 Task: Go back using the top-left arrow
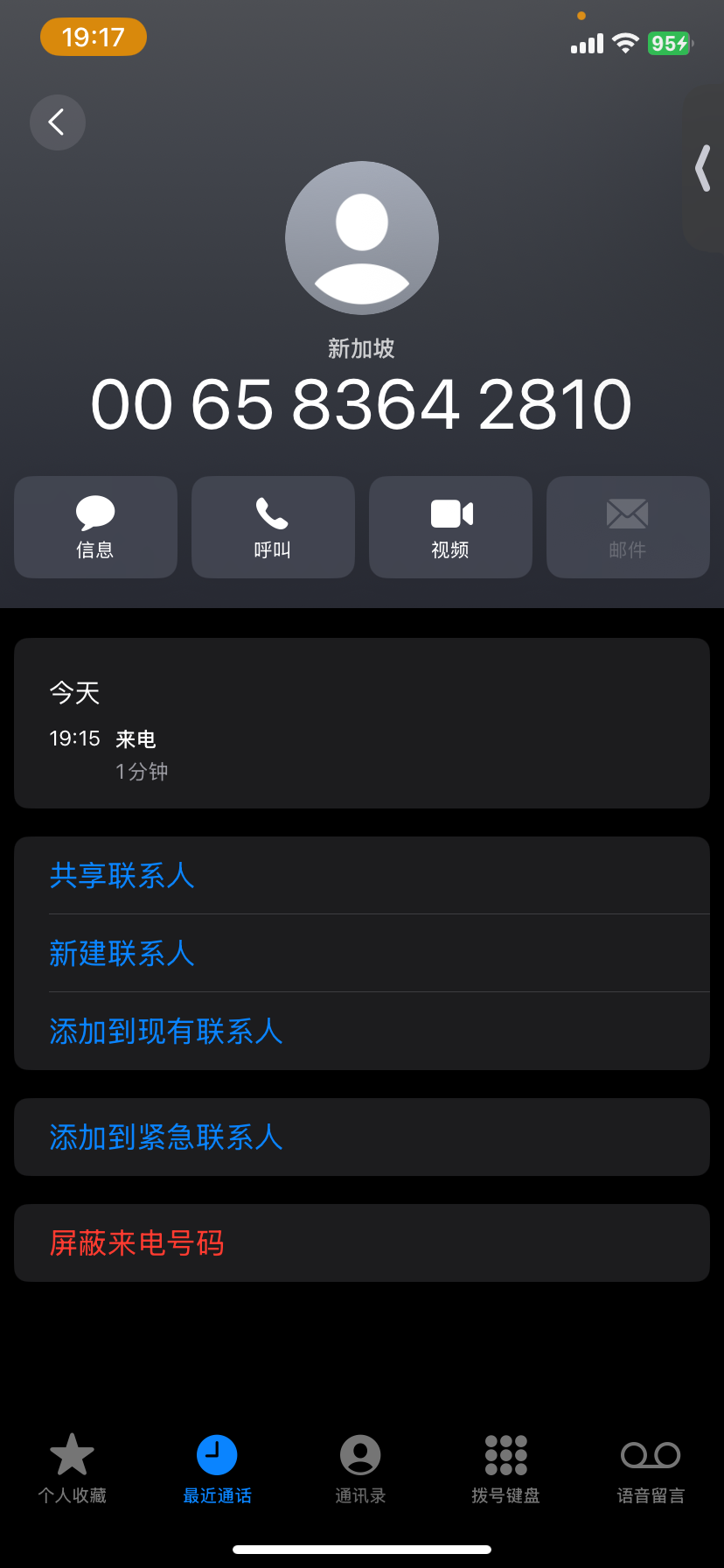57,122
